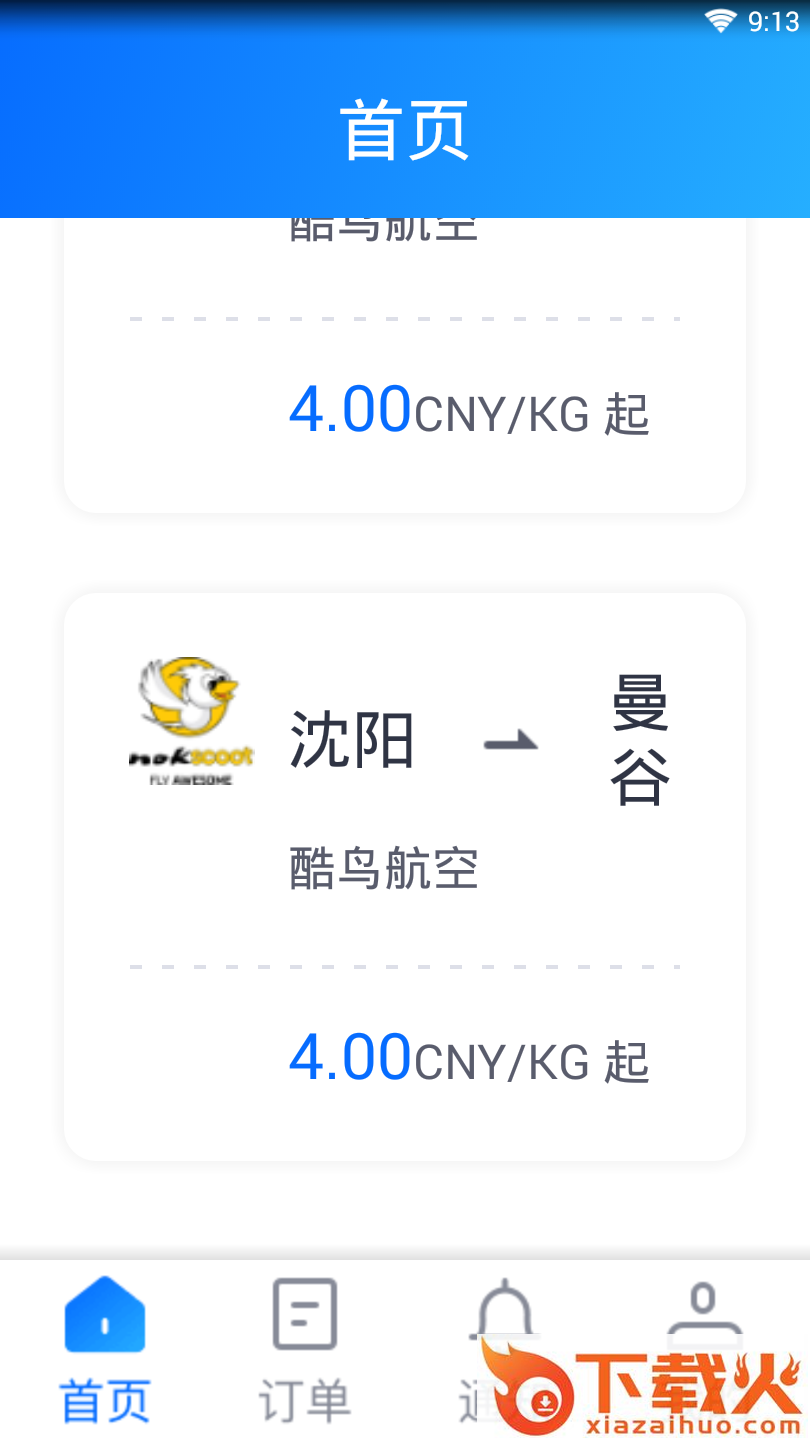The width and height of the screenshot is (810, 1440).
Task: Click the 酷鸟航空 airline name
Action: tap(382, 870)
